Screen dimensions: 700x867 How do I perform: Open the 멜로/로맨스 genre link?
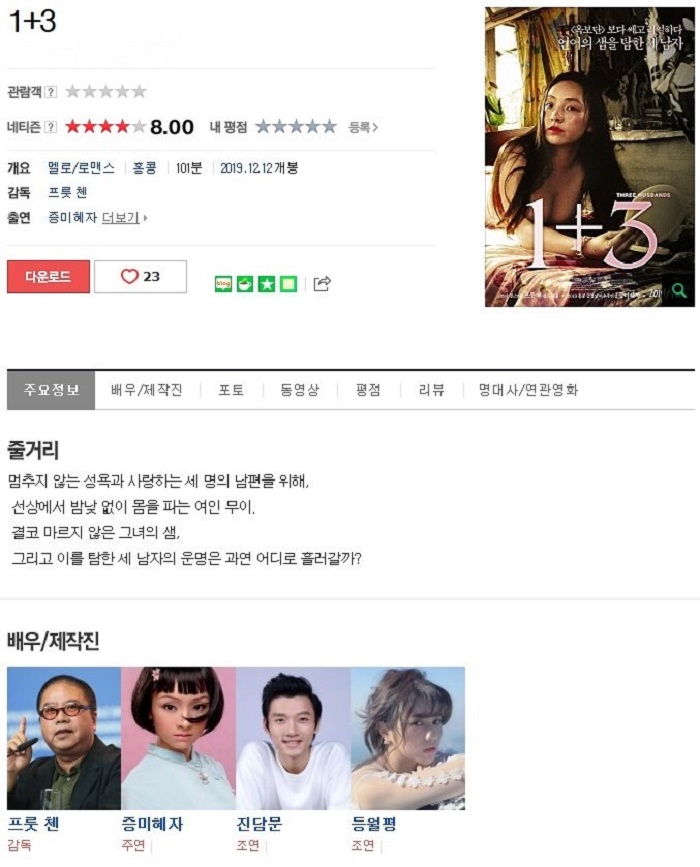click(x=81, y=168)
